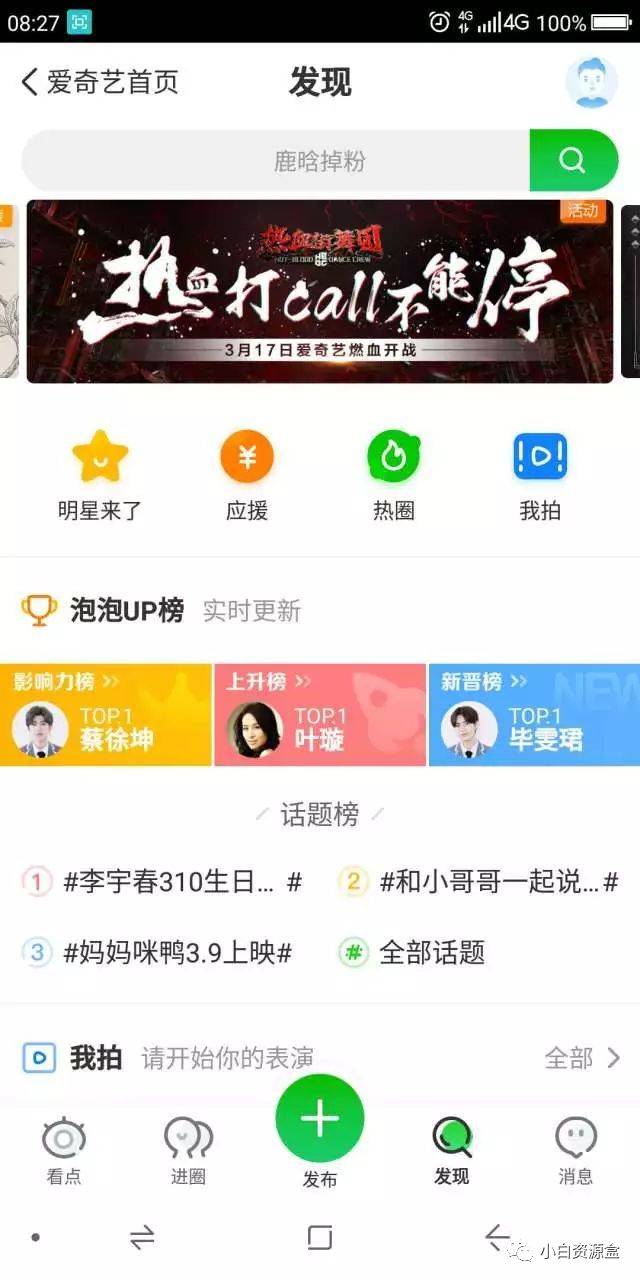Tap the 鹿晗掉粉 search field
Screen dimensions: 640x1280
pos(276,160)
